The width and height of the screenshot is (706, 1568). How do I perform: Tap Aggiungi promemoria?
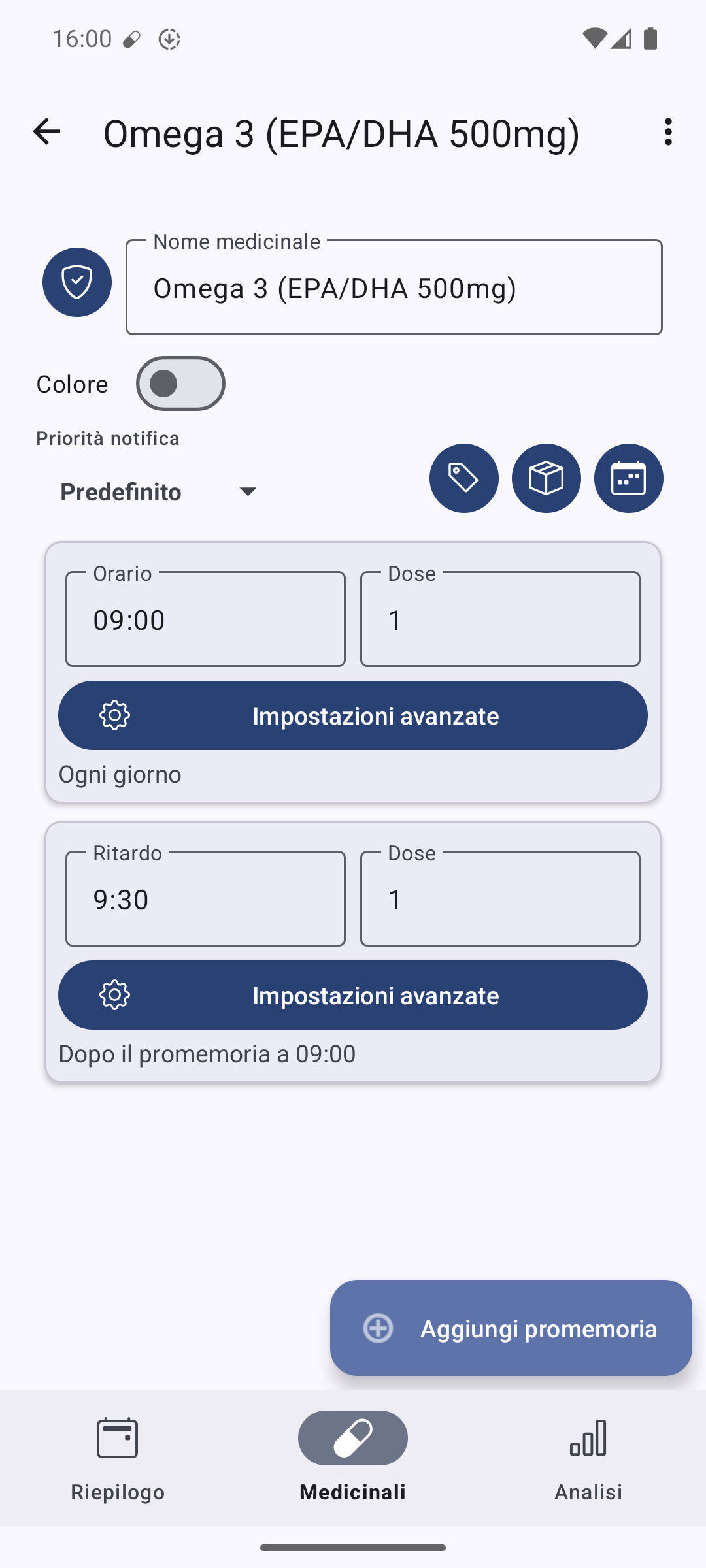point(511,1328)
